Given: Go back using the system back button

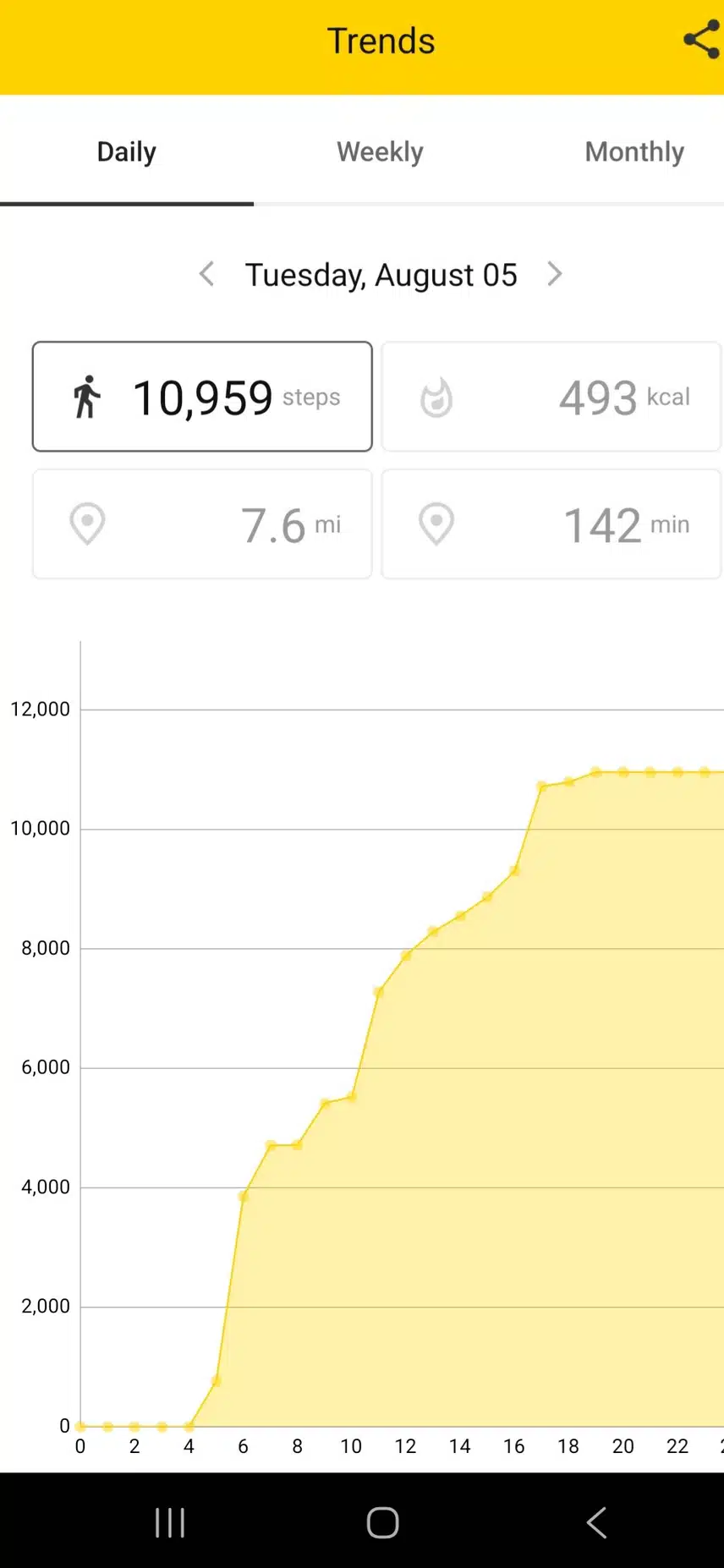Looking at the screenshot, I should [x=596, y=1522].
